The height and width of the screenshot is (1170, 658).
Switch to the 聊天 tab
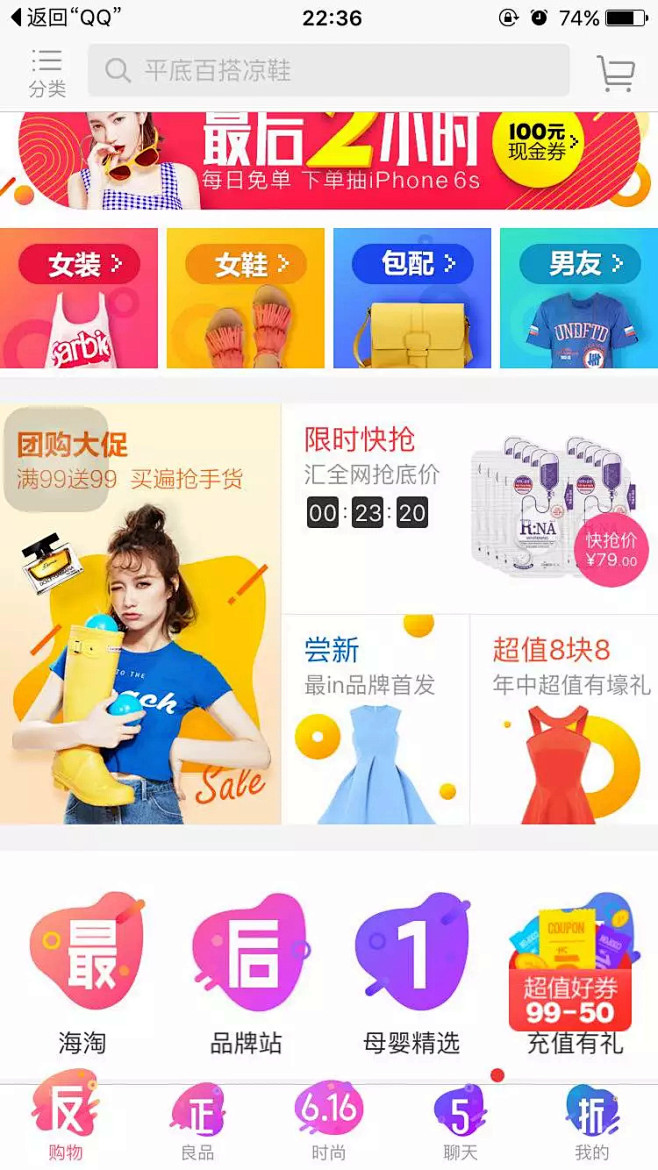[460, 1125]
